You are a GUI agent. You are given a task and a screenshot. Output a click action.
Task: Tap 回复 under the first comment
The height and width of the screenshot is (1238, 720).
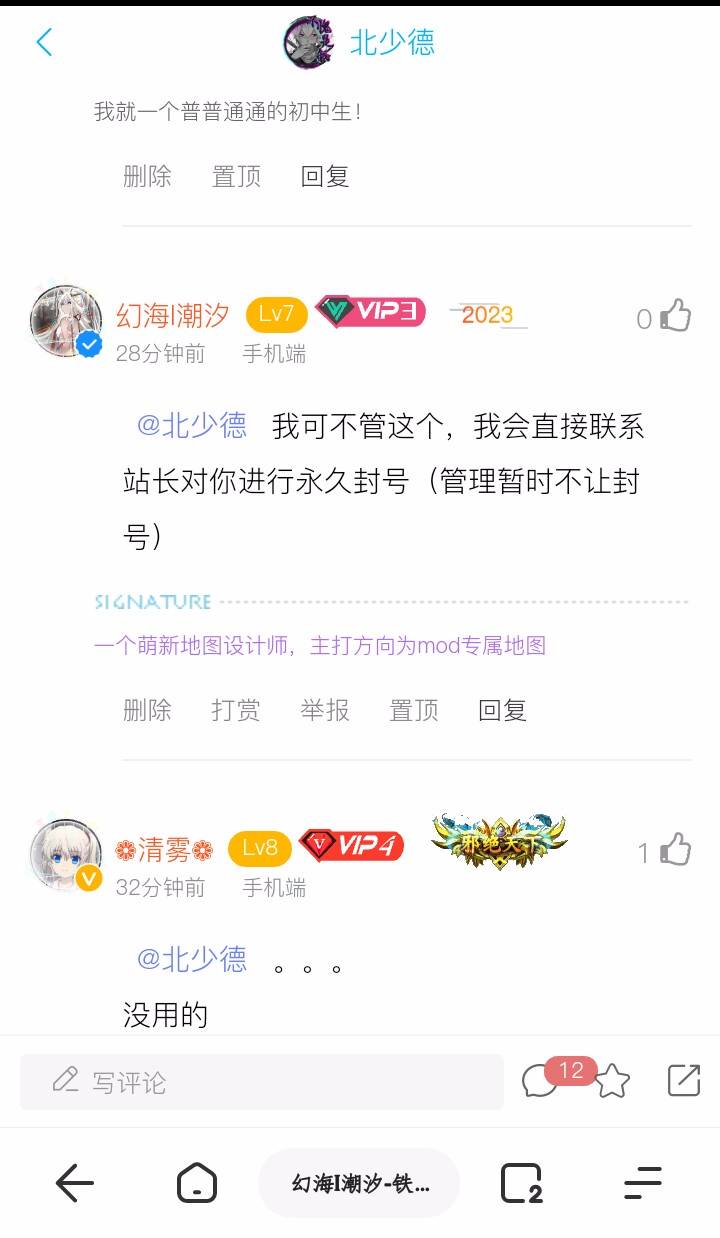325,176
